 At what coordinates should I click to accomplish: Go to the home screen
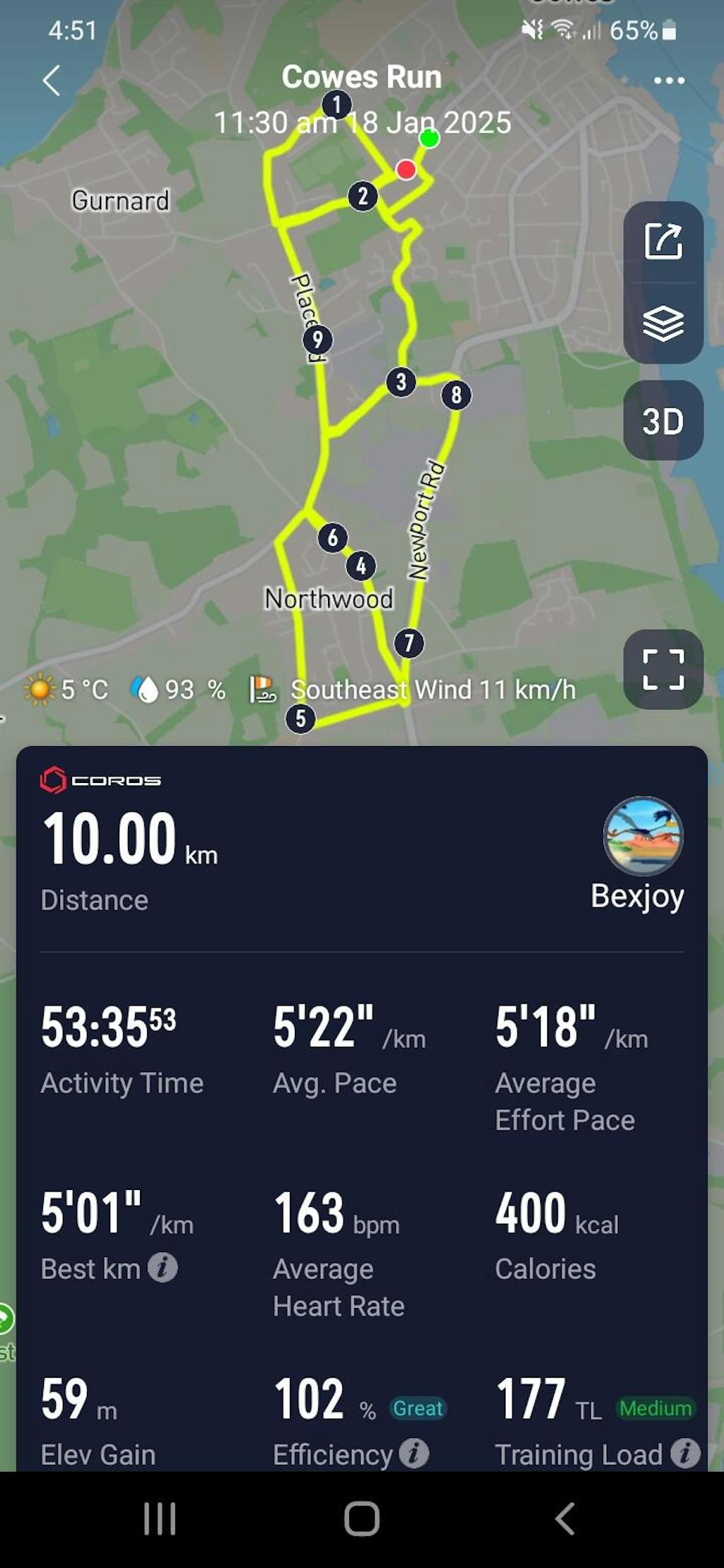[362, 1518]
